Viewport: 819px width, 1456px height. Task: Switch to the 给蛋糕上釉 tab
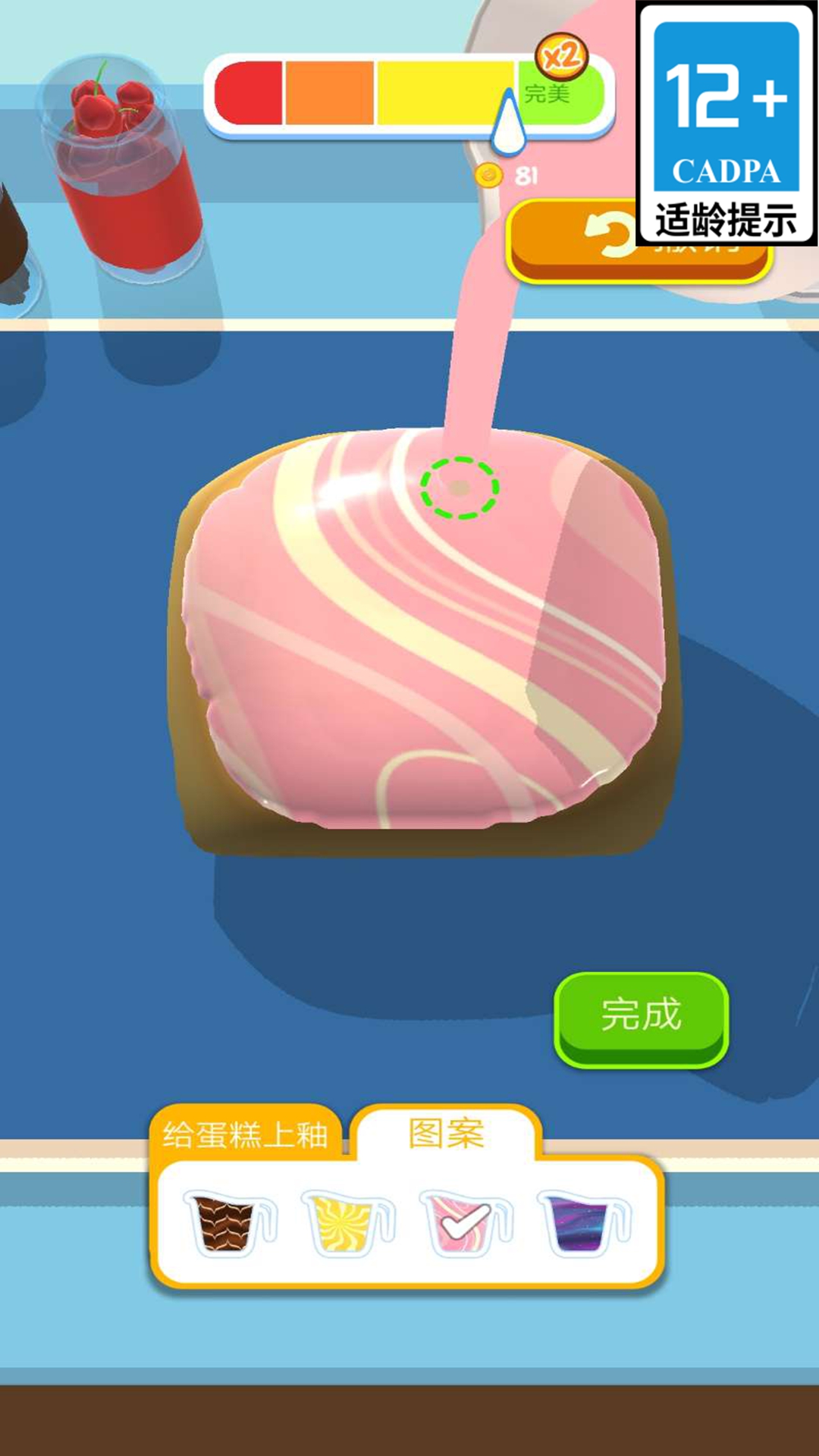tap(245, 1135)
